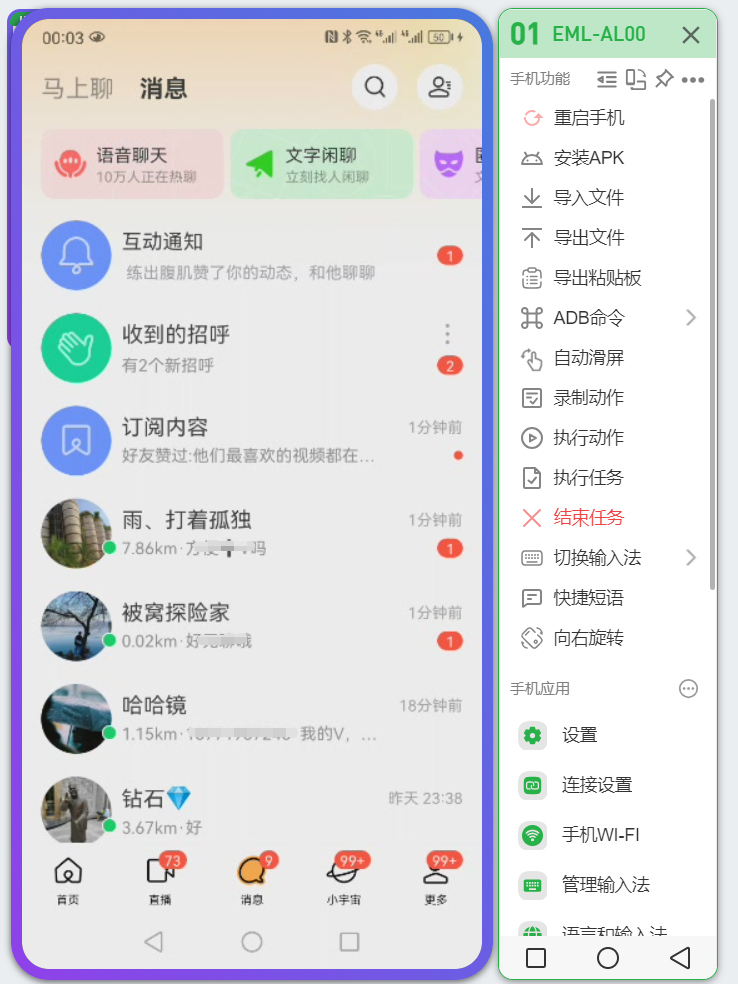The height and width of the screenshot is (984, 738).
Task: Go to the 首页 tab
Action: click(x=68, y=880)
